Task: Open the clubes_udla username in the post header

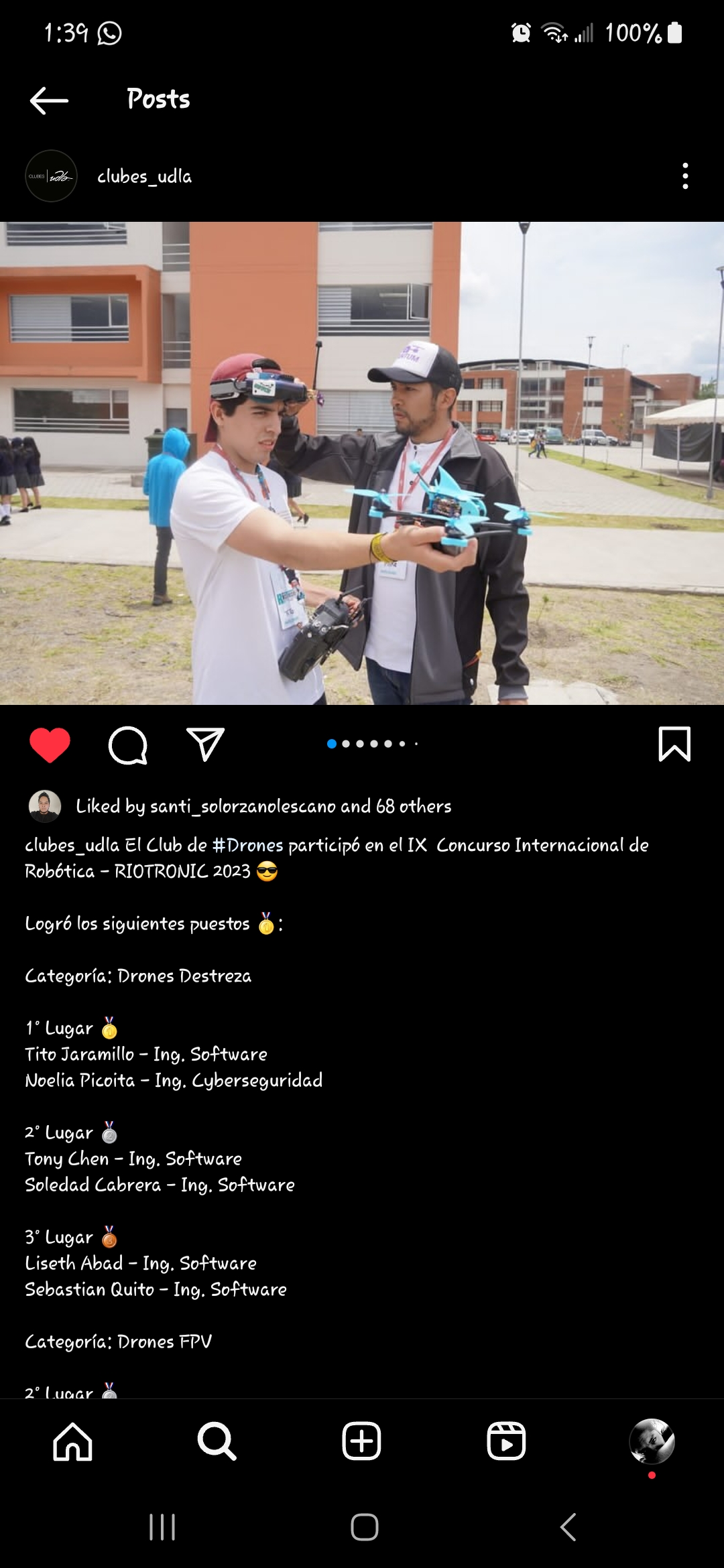Action: [x=144, y=176]
